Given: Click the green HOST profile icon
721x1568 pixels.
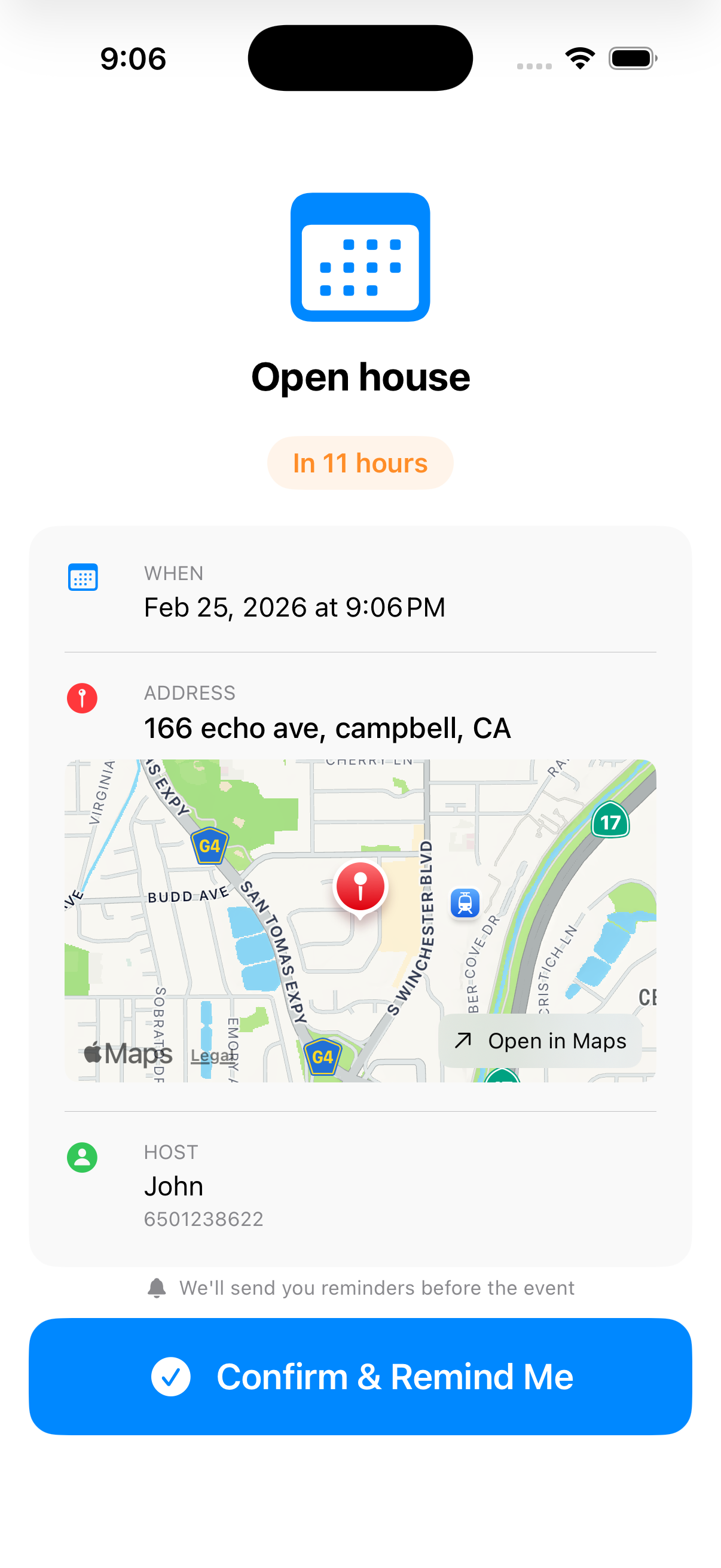Looking at the screenshot, I should point(81,1157).
